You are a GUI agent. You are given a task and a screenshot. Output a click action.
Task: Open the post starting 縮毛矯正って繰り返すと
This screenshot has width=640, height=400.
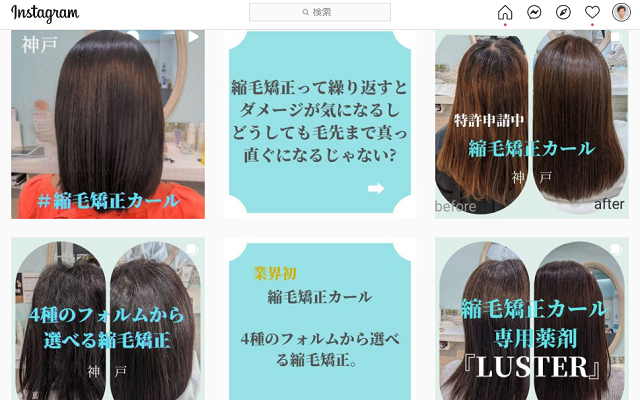click(320, 124)
